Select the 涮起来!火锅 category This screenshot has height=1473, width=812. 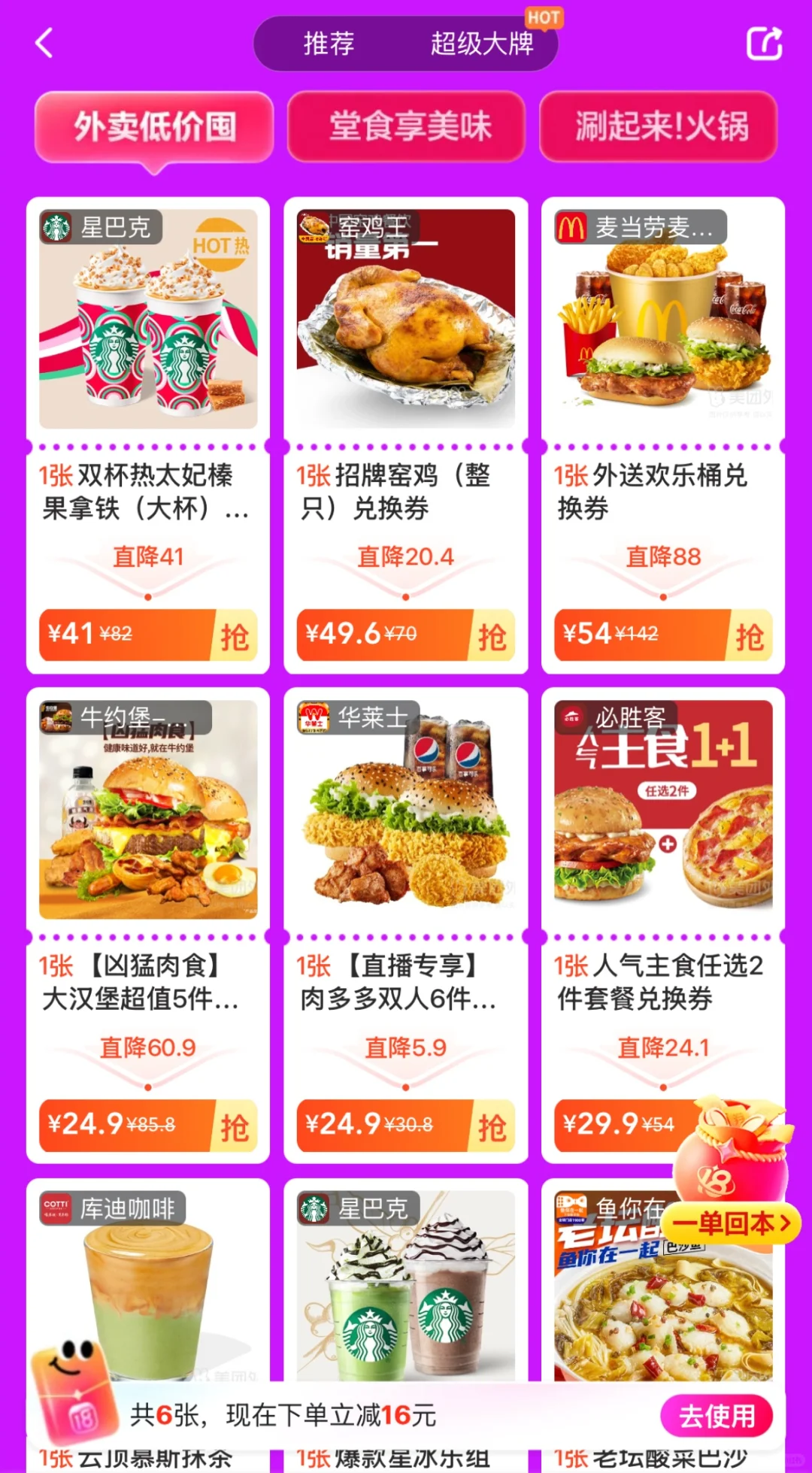(x=659, y=126)
